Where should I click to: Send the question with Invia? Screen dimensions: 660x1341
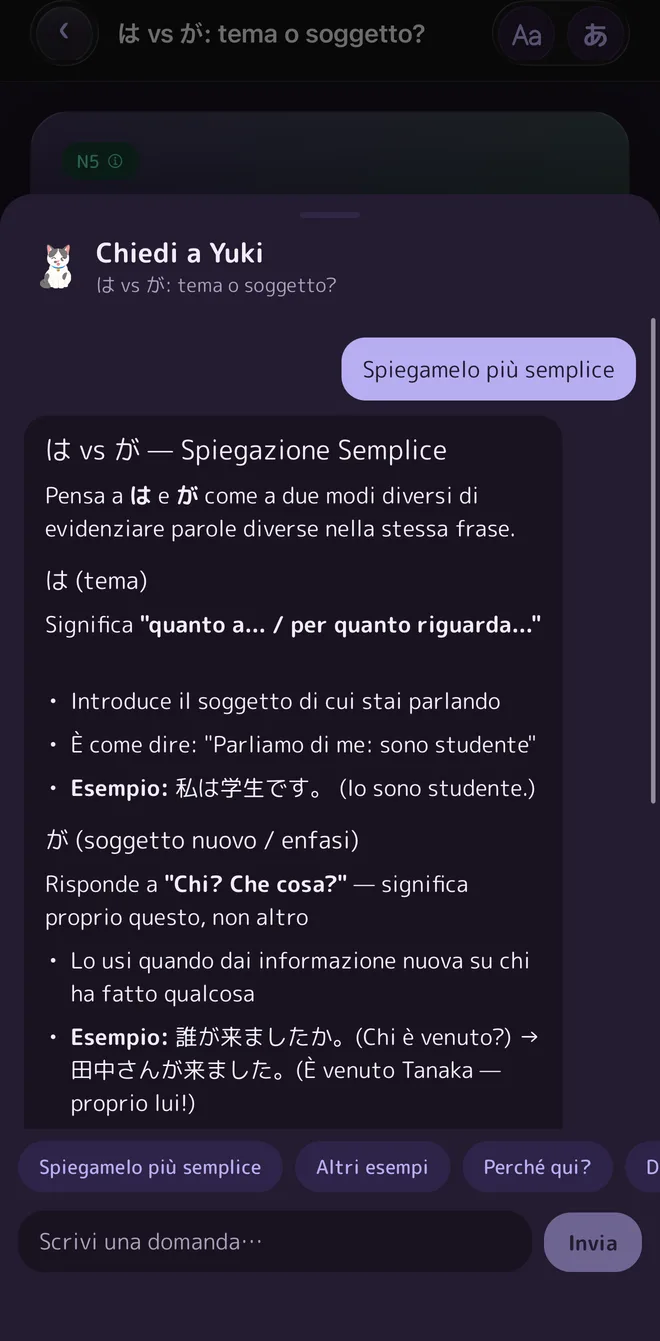[x=593, y=1243]
